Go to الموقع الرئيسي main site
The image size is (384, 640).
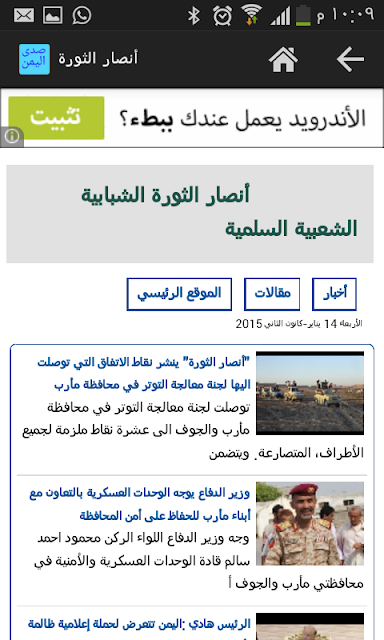click(x=179, y=294)
